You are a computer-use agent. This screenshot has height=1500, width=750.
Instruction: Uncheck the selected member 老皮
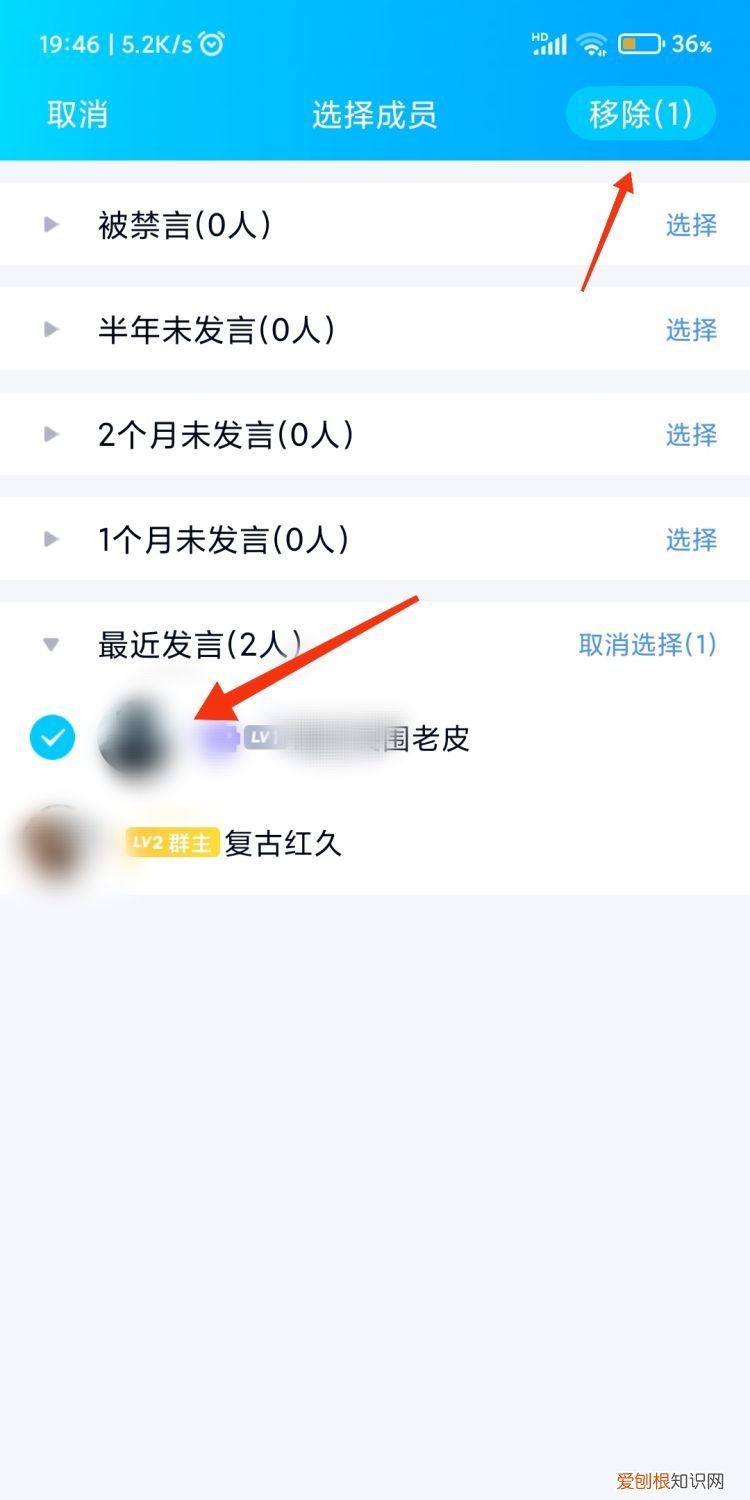click(x=52, y=737)
